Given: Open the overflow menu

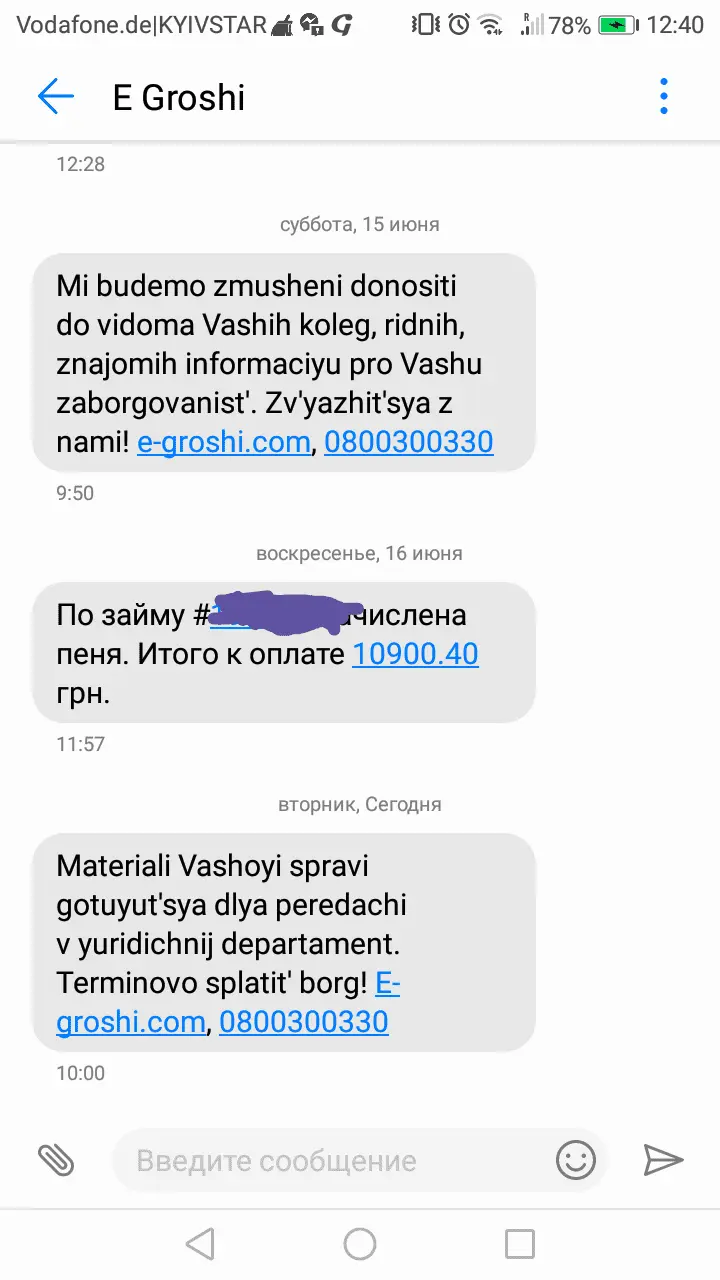Looking at the screenshot, I should (x=663, y=97).
